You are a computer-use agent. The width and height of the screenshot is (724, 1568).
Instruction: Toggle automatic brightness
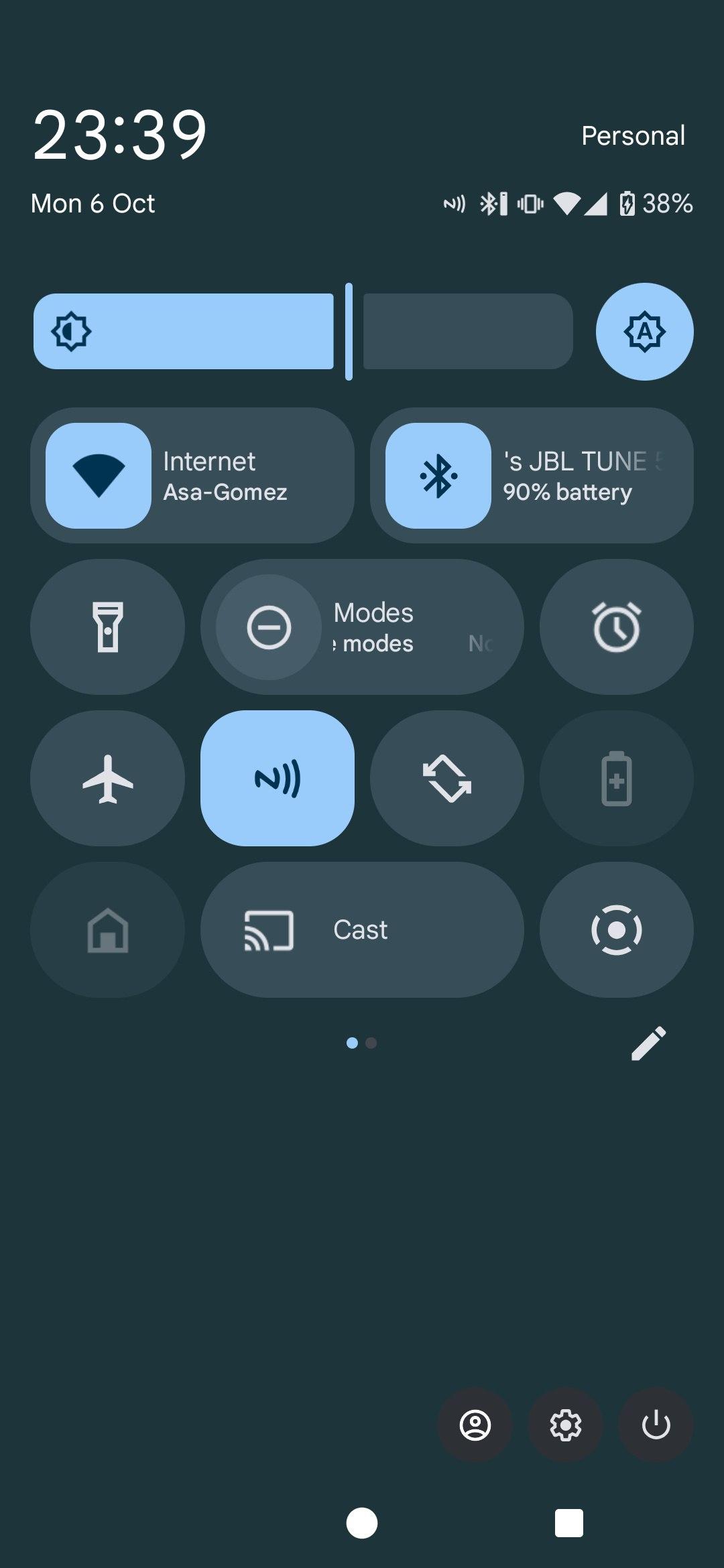[644, 332]
